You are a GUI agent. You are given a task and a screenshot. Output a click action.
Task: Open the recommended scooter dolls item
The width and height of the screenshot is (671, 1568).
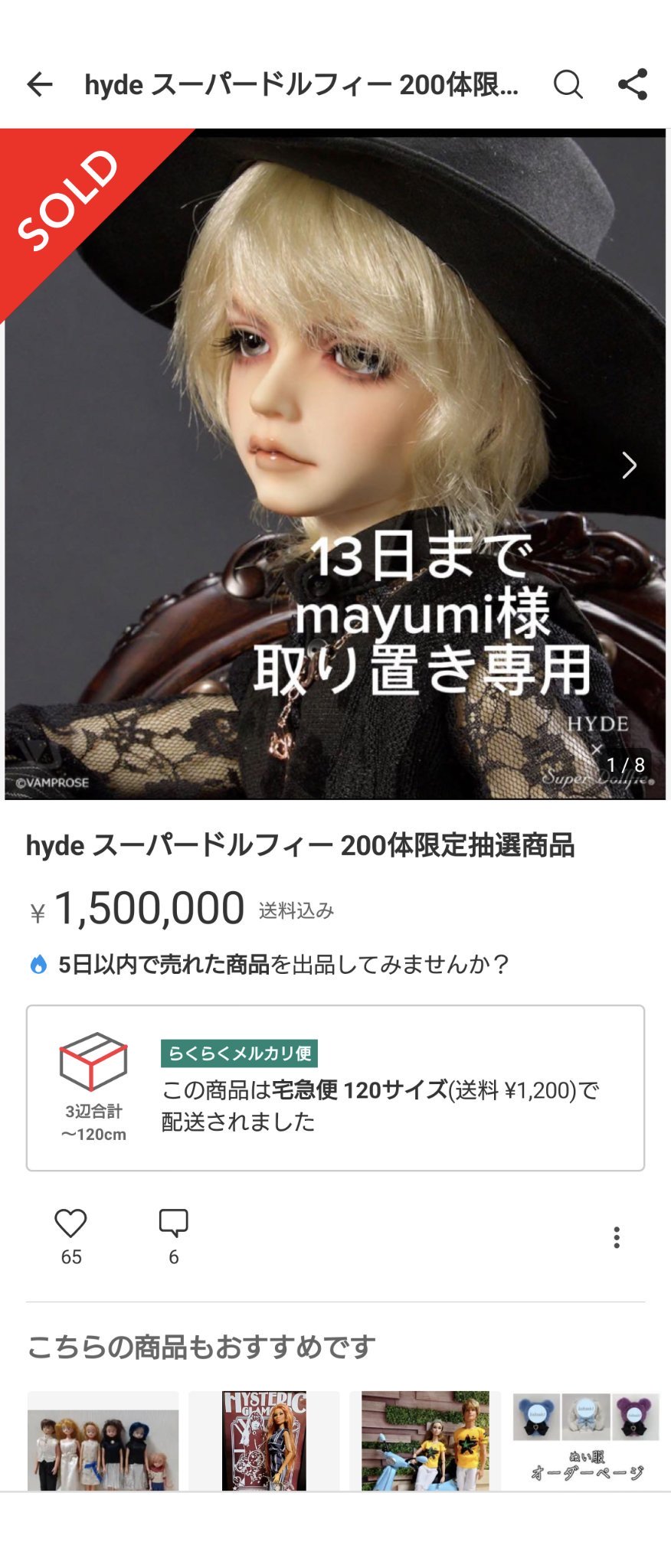point(425,1441)
